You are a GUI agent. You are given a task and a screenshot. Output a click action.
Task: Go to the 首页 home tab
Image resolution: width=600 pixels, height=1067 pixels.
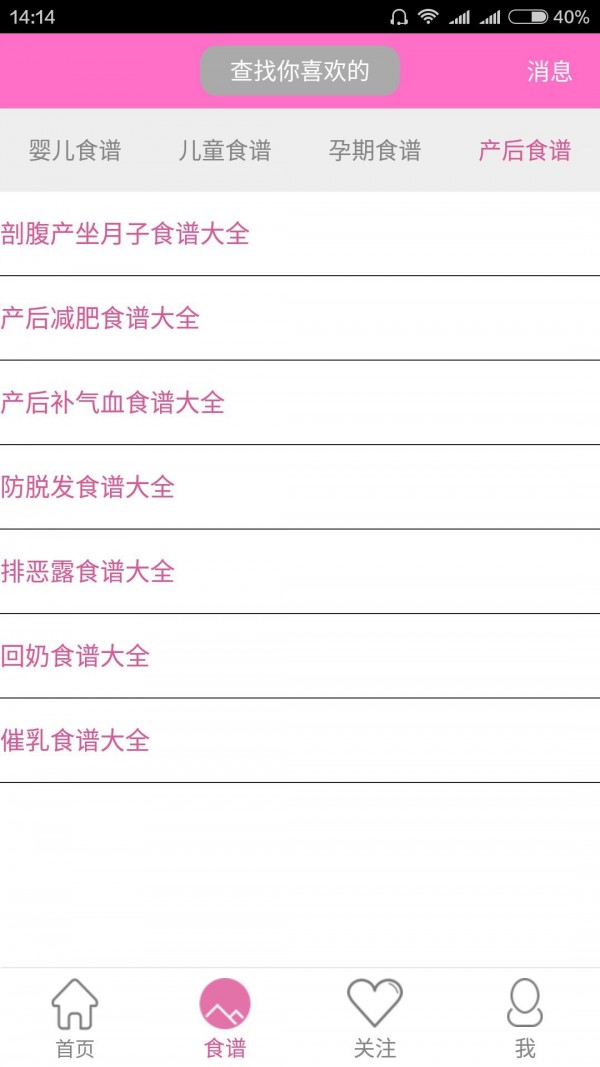75,1018
